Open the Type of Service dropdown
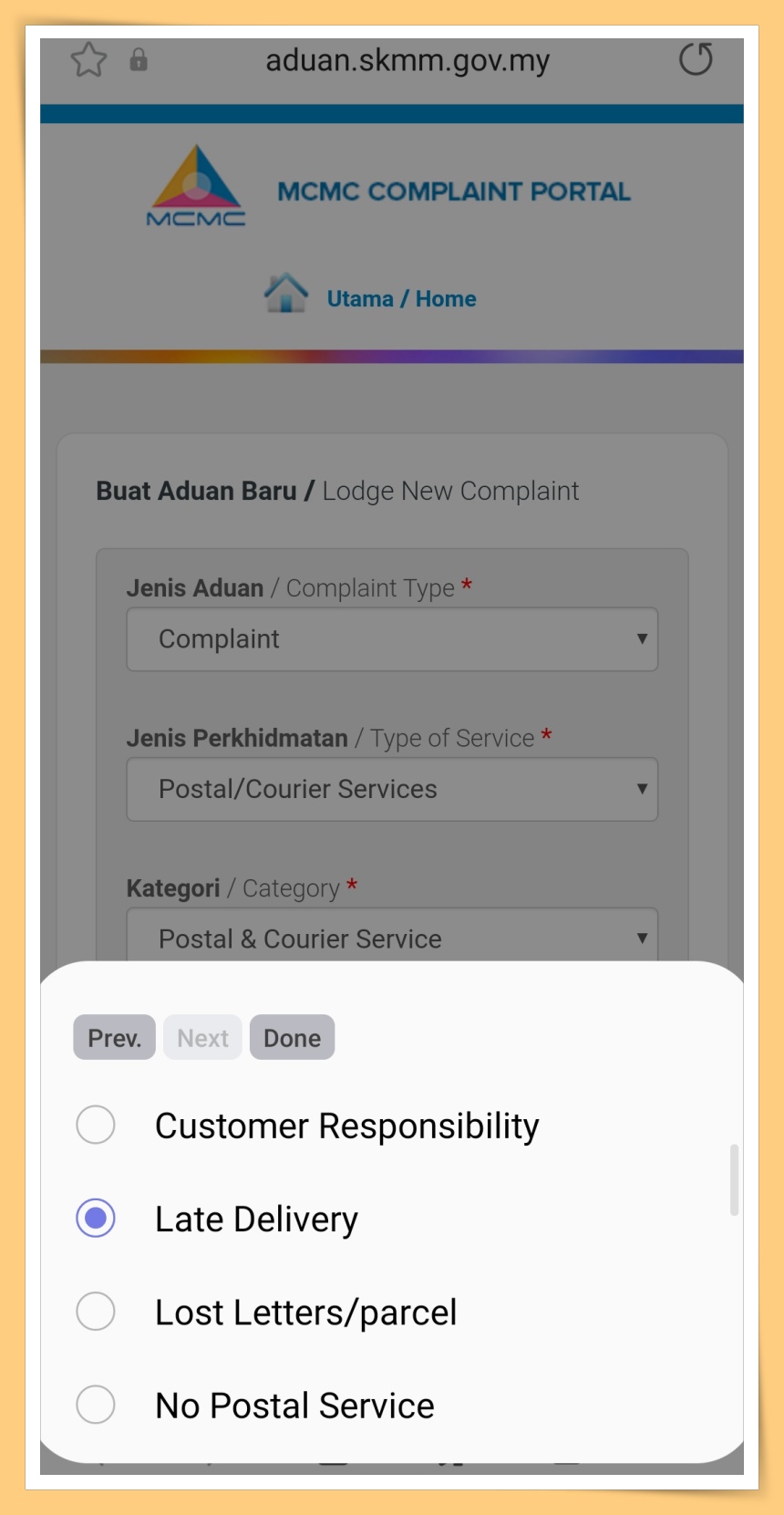 (x=392, y=789)
